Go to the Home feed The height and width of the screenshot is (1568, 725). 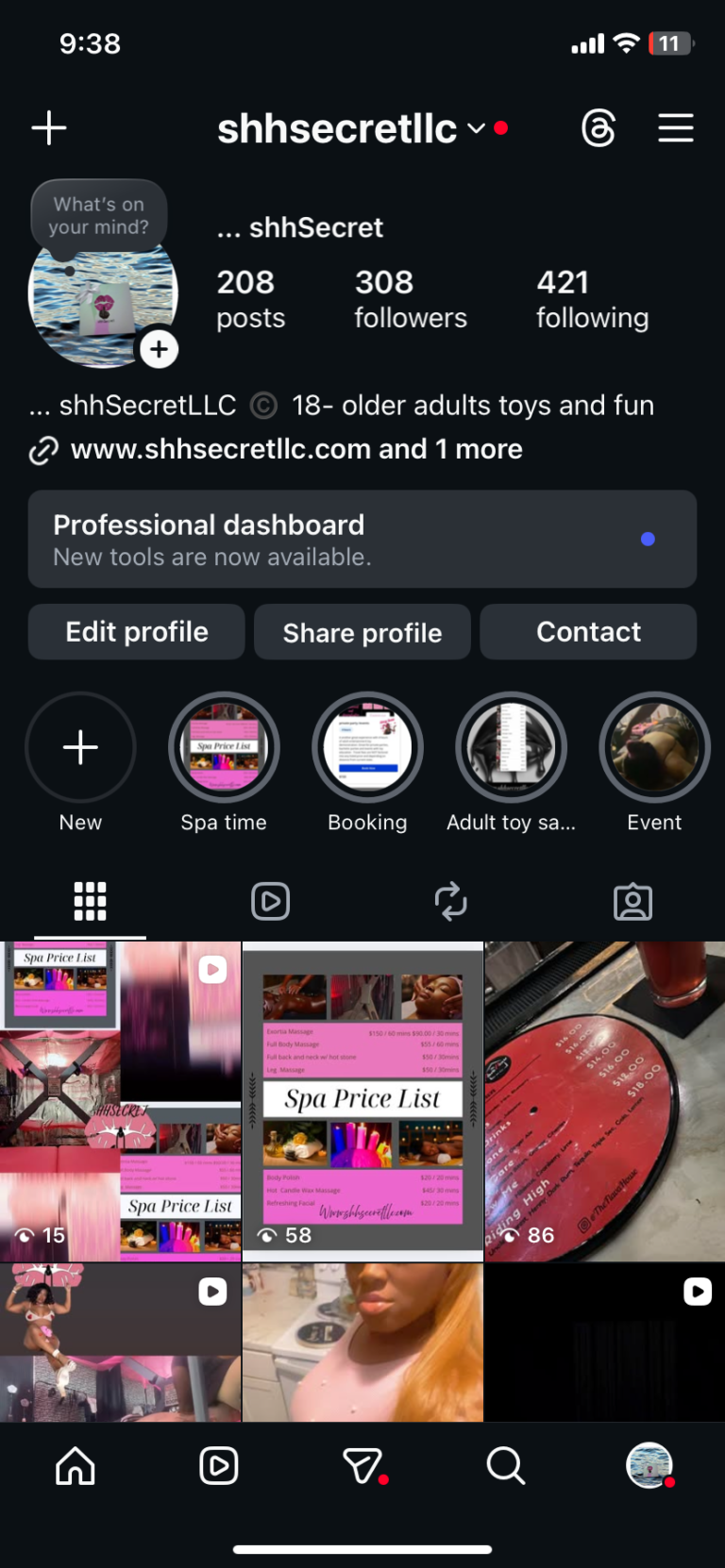tap(76, 1466)
